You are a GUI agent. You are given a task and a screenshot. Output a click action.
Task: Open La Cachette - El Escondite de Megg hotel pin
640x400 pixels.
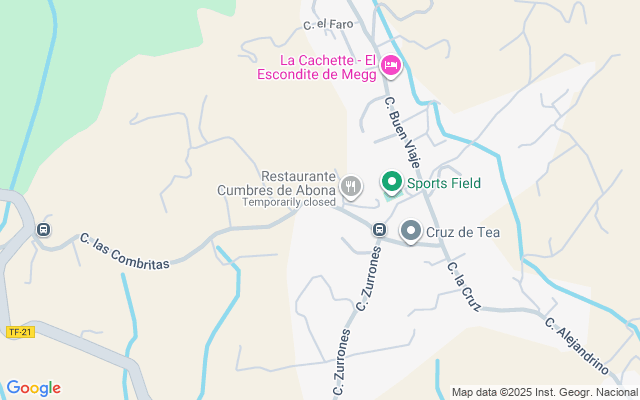click(x=391, y=66)
